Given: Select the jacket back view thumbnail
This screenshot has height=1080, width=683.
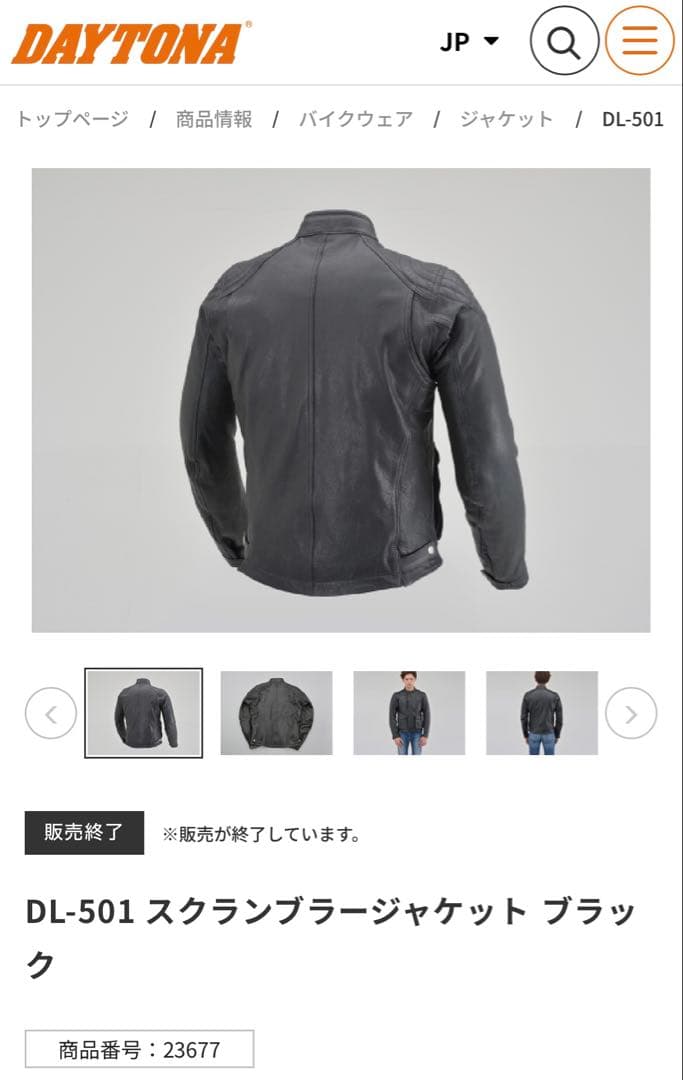Looking at the screenshot, I should 143,713.
